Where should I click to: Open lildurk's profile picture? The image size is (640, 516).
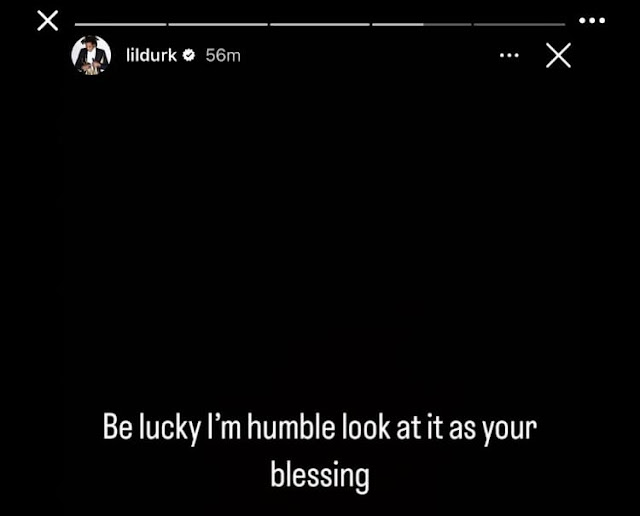[90, 55]
